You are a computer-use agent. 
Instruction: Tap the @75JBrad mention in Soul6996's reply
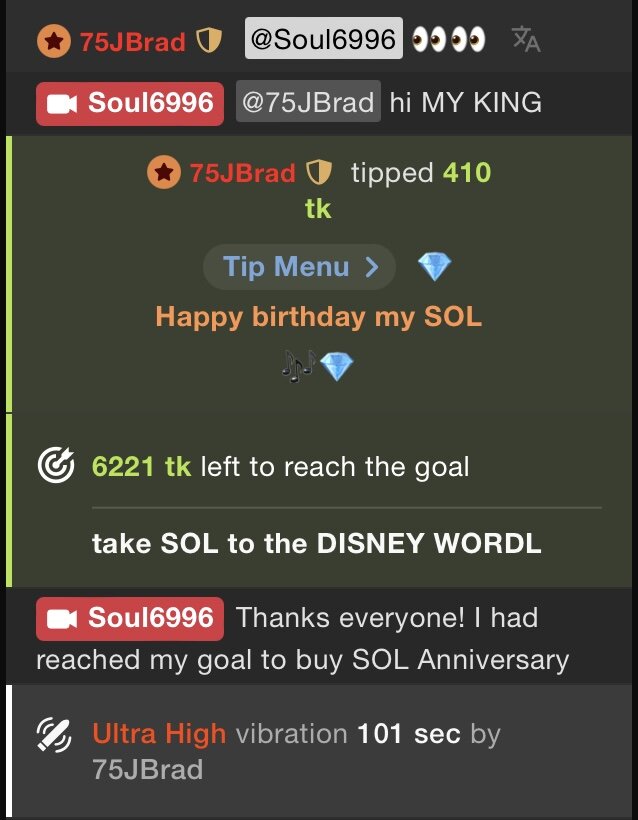(308, 102)
